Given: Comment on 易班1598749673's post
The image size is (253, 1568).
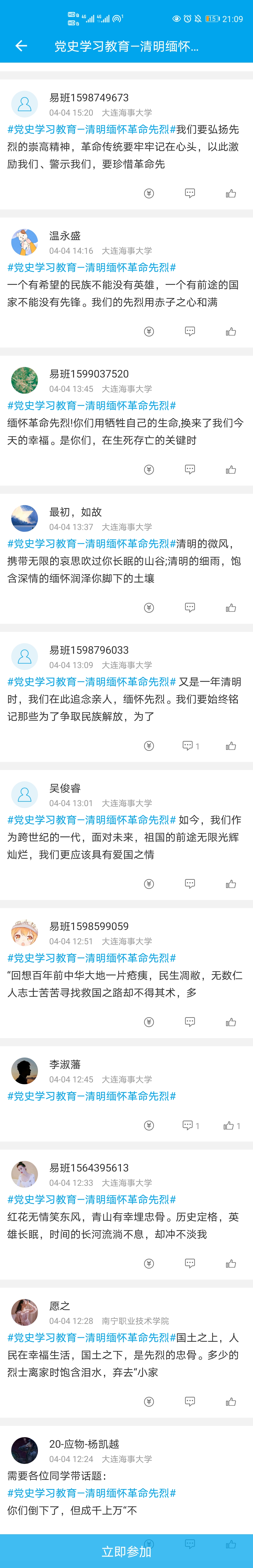Looking at the screenshot, I should [190, 193].
